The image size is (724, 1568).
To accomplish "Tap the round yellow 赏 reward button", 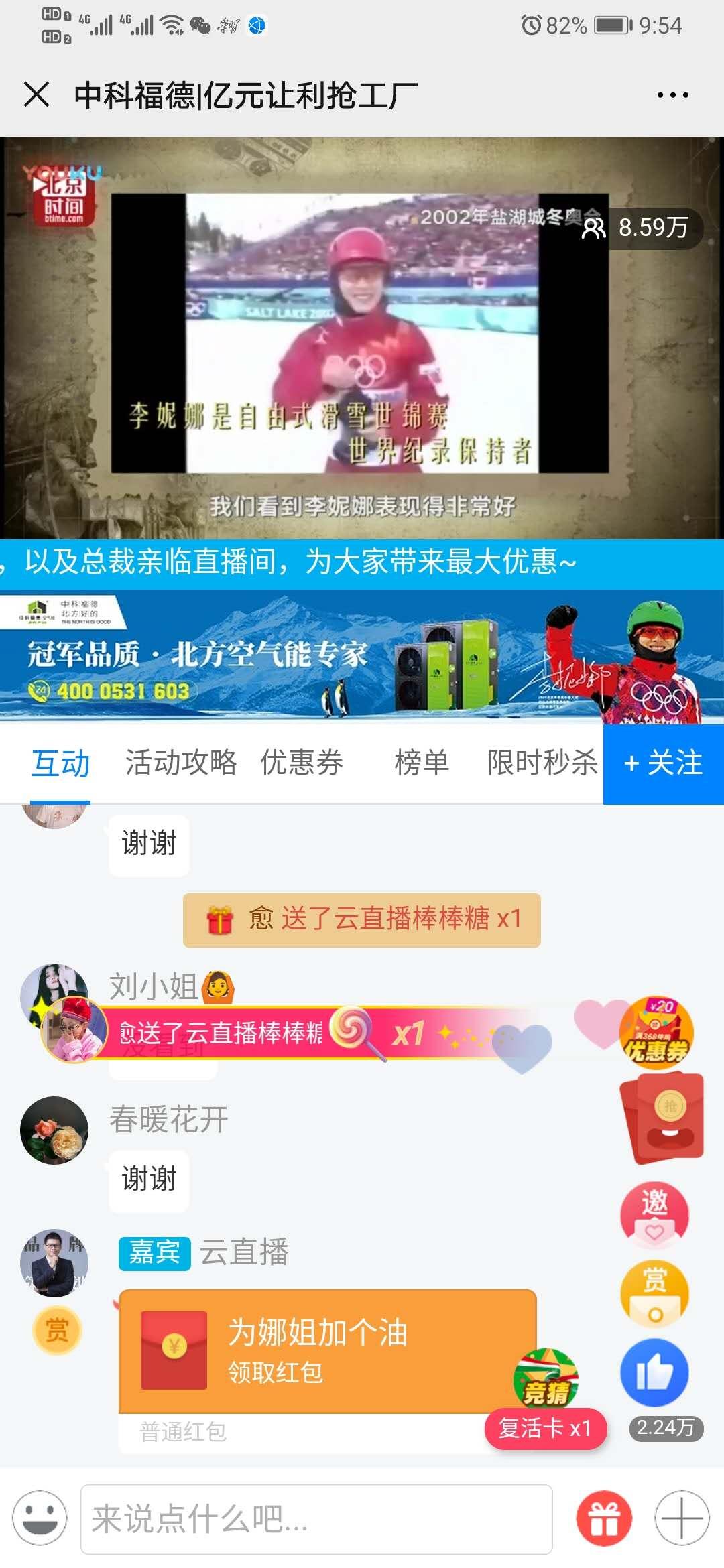I will click(654, 1293).
